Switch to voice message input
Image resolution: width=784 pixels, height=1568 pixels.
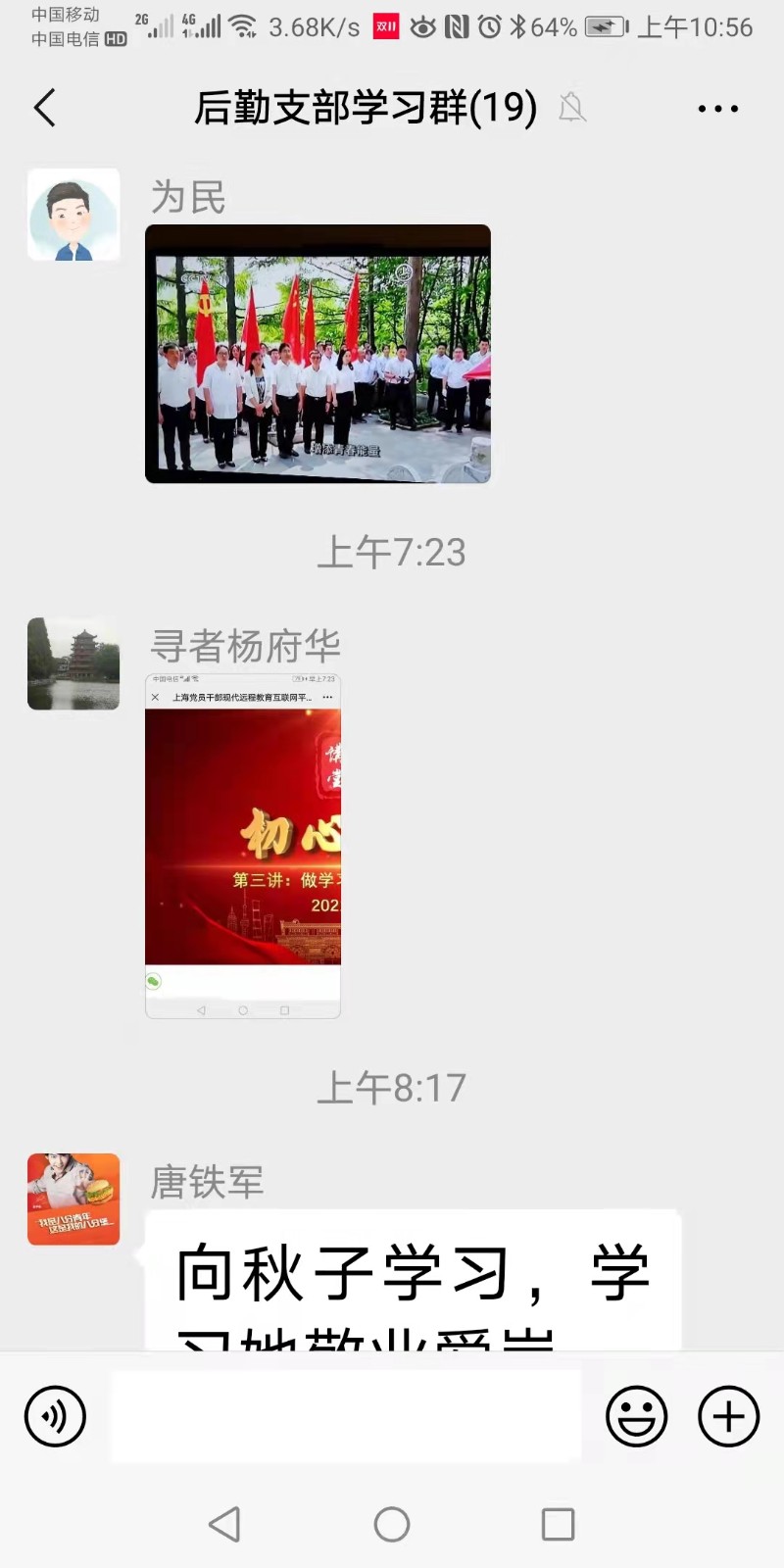pos(55,1416)
